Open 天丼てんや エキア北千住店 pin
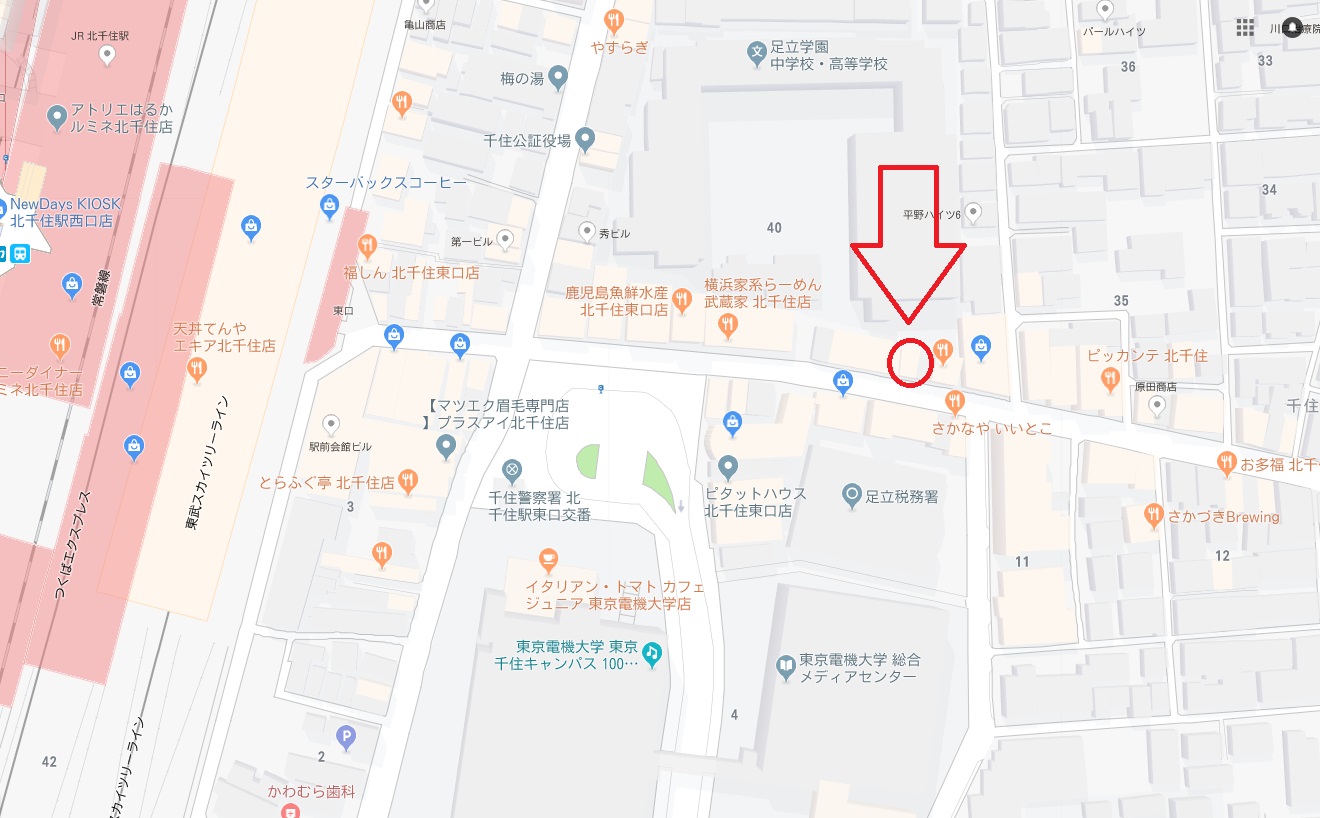The width and height of the screenshot is (1320, 818). [x=196, y=370]
